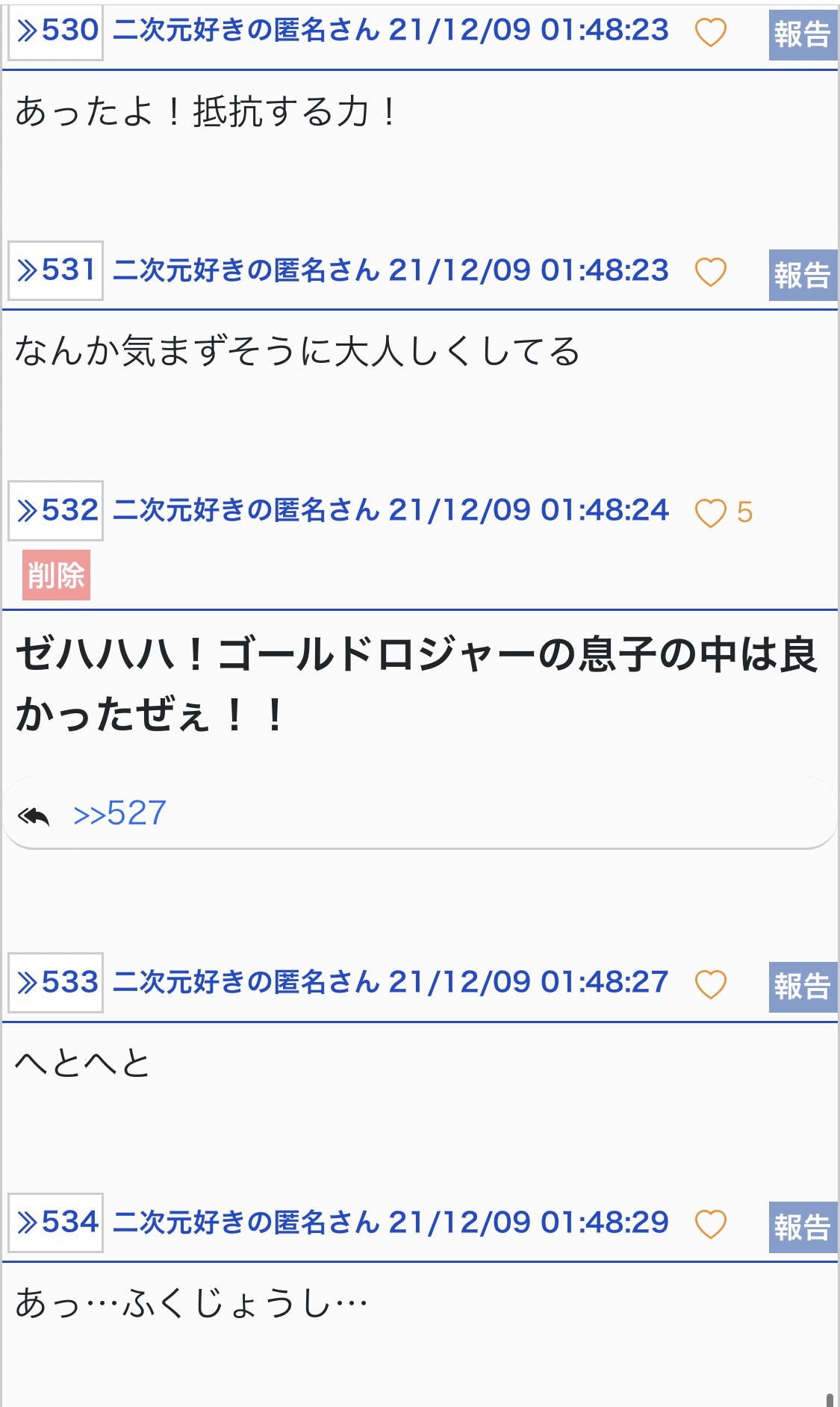Like post 534 with the heart
The width and height of the screenshot is (840, 1407).
click(x=710, y=1225)
